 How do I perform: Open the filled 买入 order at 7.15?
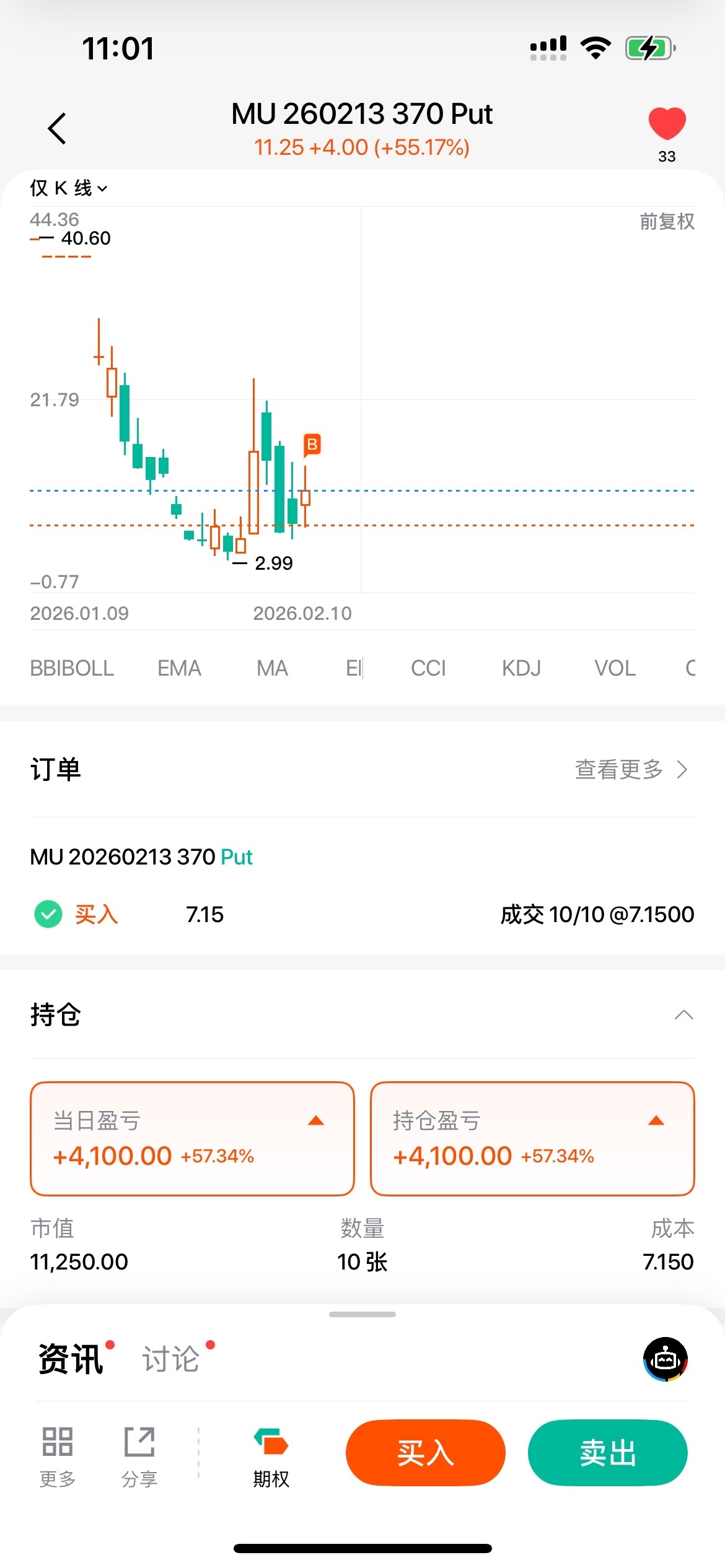(362, 914)
